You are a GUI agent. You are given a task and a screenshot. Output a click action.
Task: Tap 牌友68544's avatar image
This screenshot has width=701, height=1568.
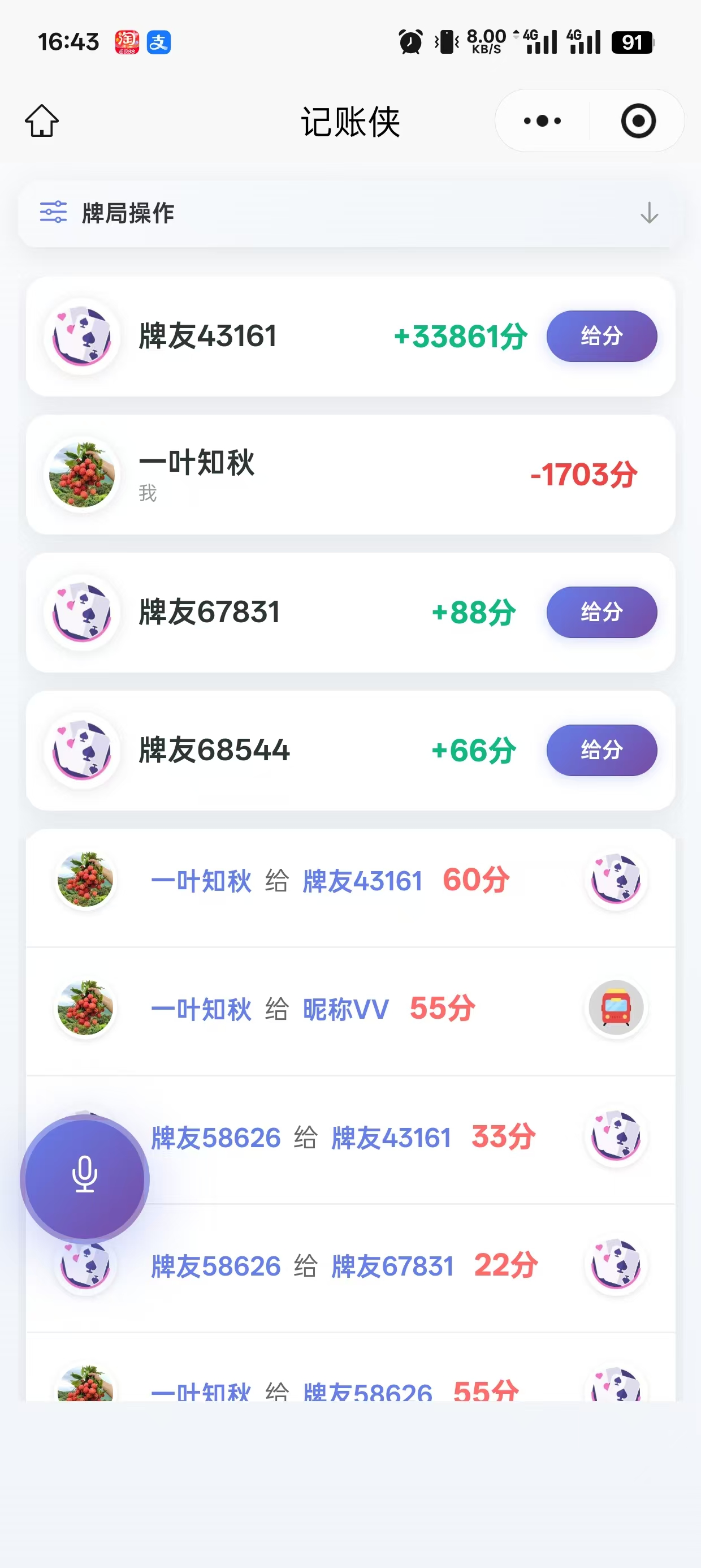click(x=83, y=751)
